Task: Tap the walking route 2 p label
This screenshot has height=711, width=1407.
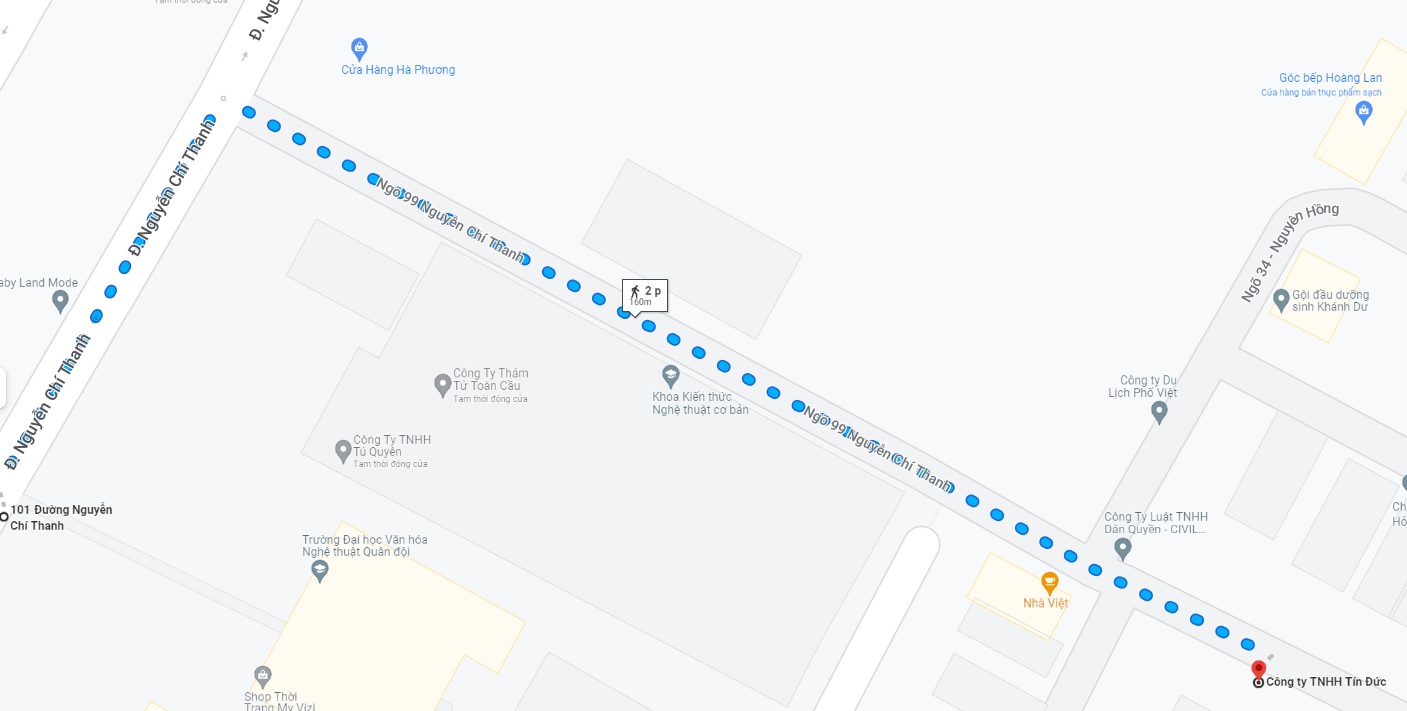Action: click(x=645, y=295)
